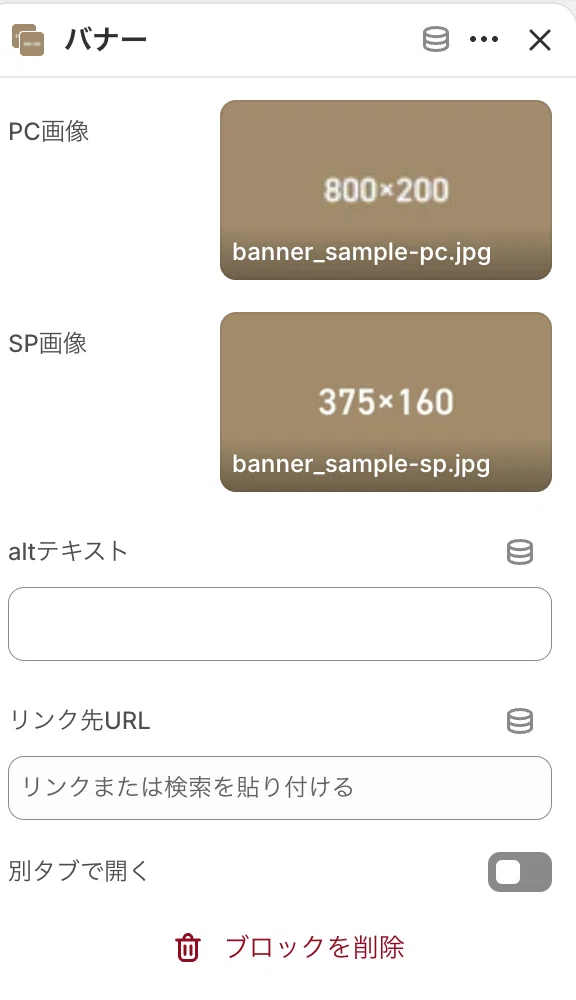Connect dynamic source for リンク先URL
Image resolution: width=576 pixels, height=1000 pixels.
pos(520,721)
